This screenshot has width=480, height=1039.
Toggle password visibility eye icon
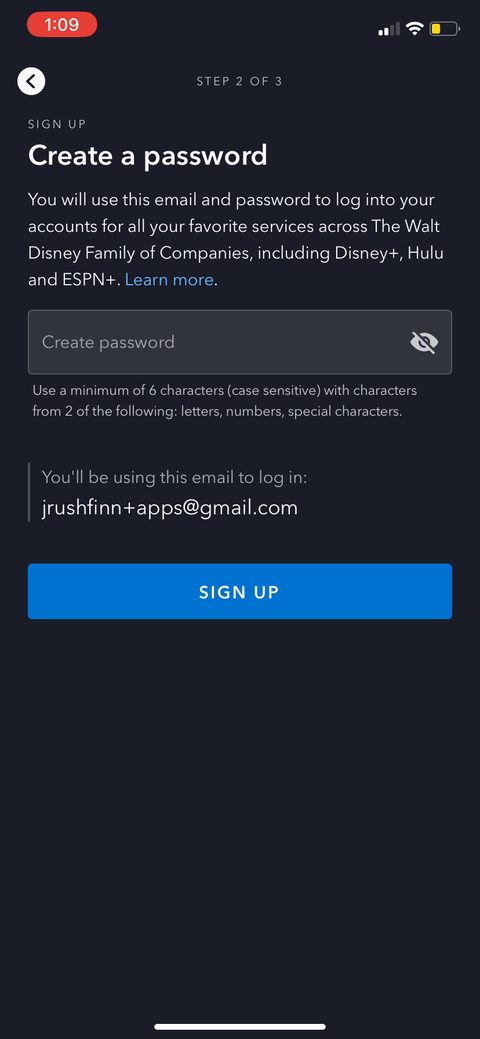tap(424, 343)
